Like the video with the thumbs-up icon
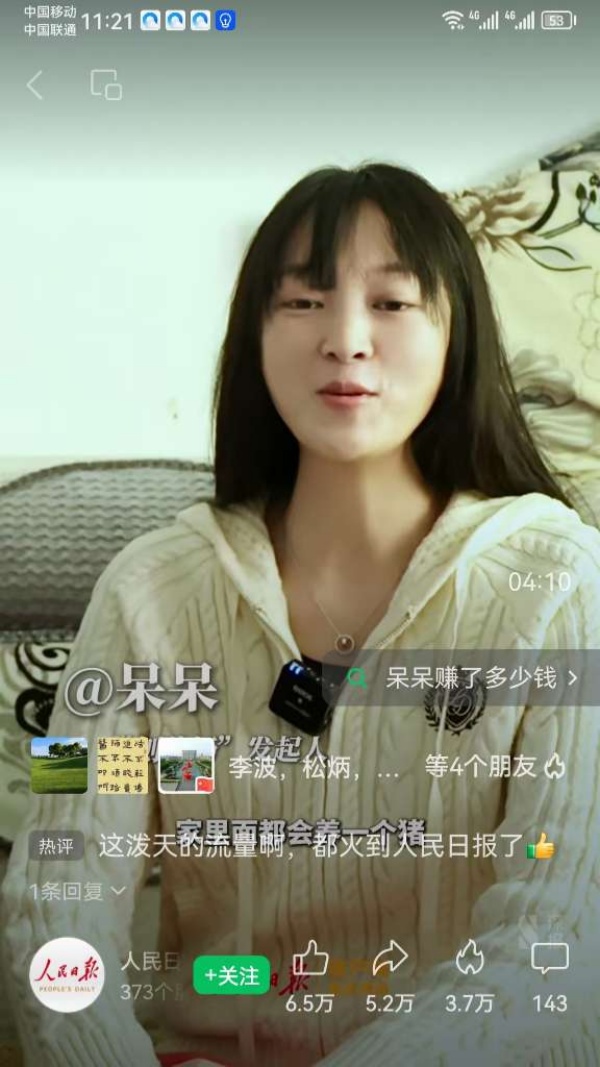This screenshot has width=600, height=1067. coord(310,960)
